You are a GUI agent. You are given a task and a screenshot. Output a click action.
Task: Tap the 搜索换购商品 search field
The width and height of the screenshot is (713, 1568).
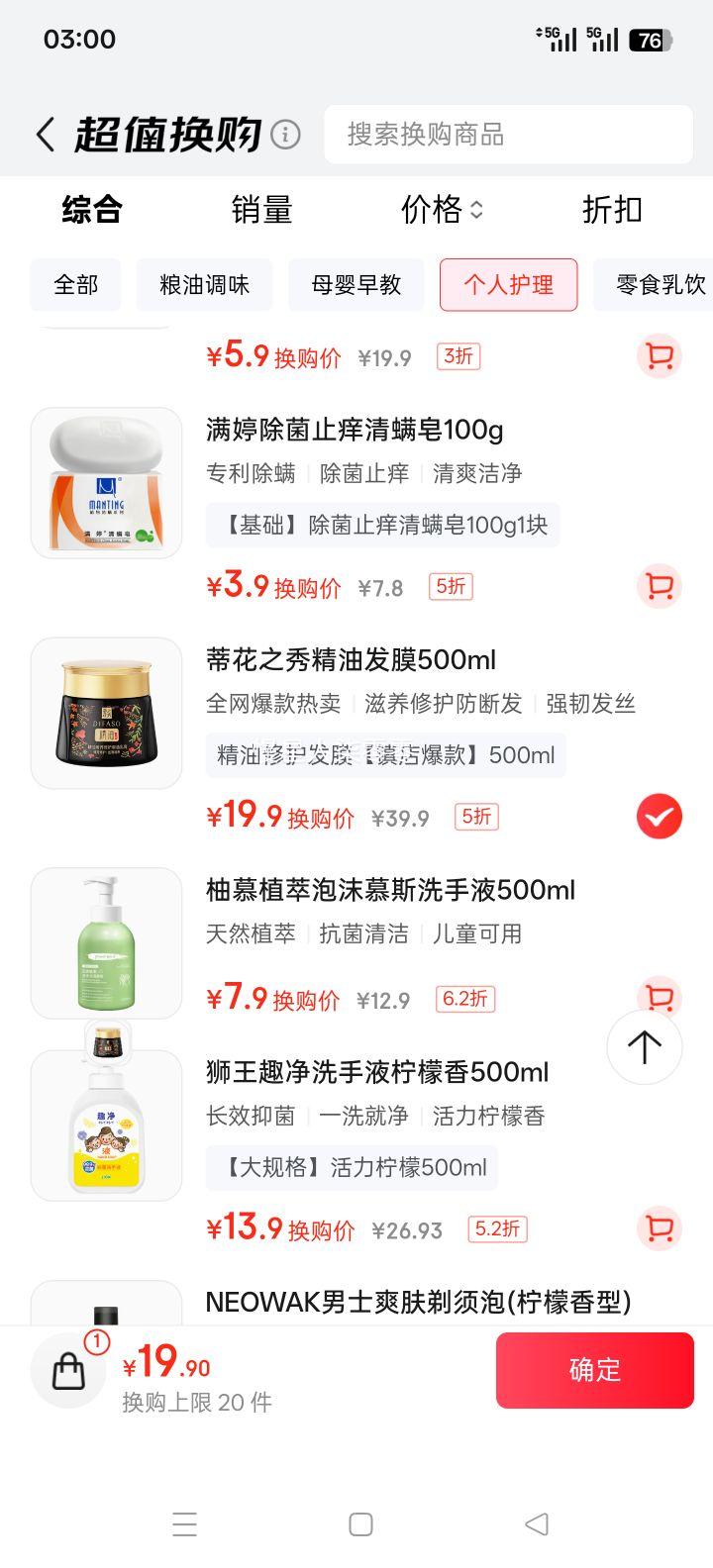508,135
